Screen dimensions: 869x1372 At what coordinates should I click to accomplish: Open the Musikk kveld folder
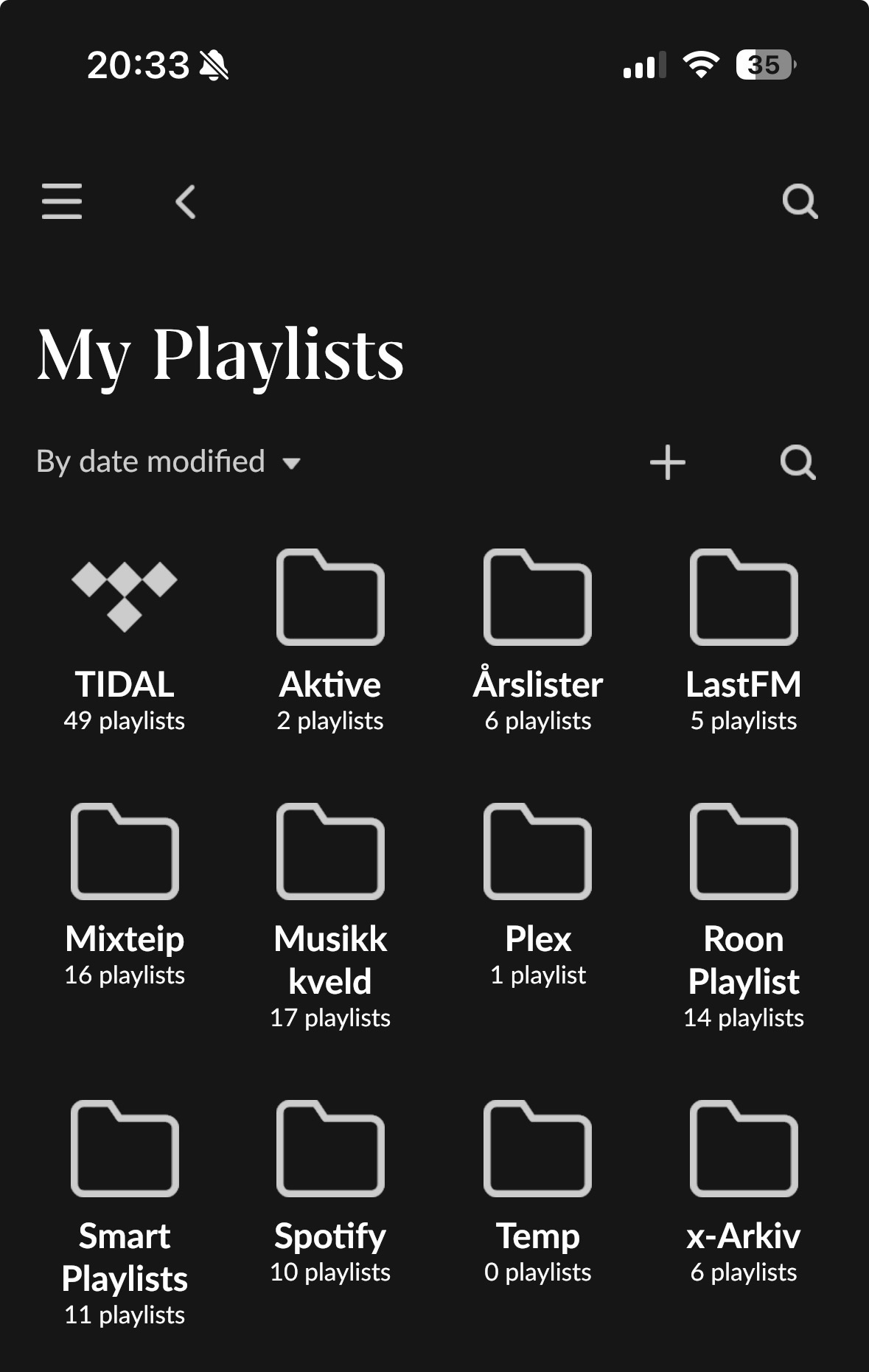(330, 852)
